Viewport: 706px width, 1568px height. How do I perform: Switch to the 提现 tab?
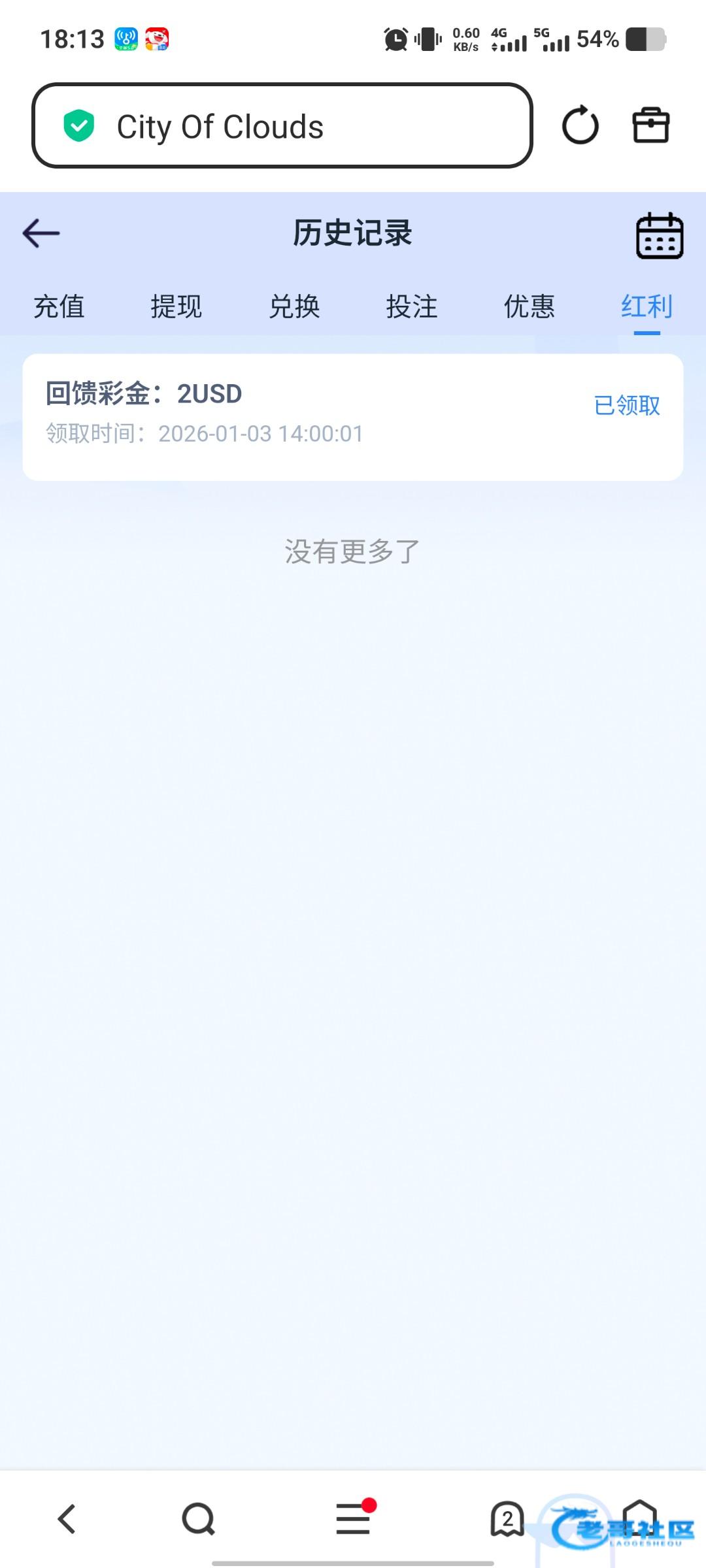tap(176, 306)
